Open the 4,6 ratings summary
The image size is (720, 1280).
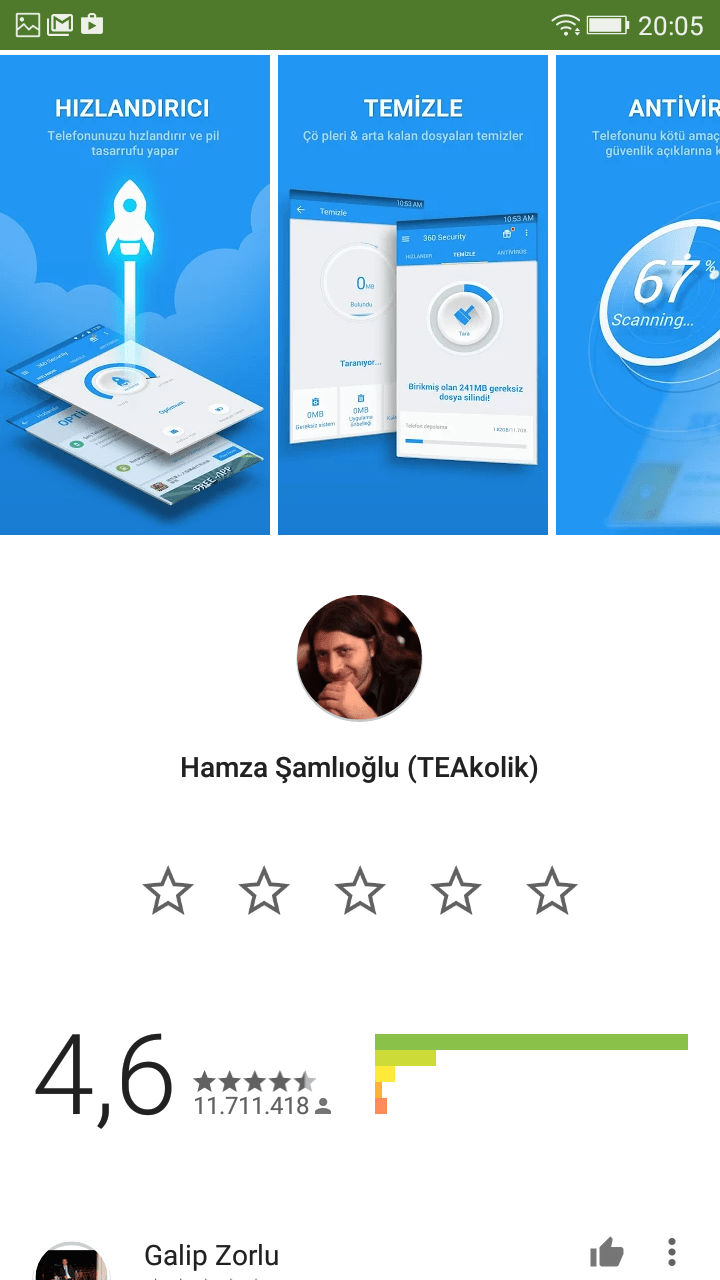coord(360,1075)
